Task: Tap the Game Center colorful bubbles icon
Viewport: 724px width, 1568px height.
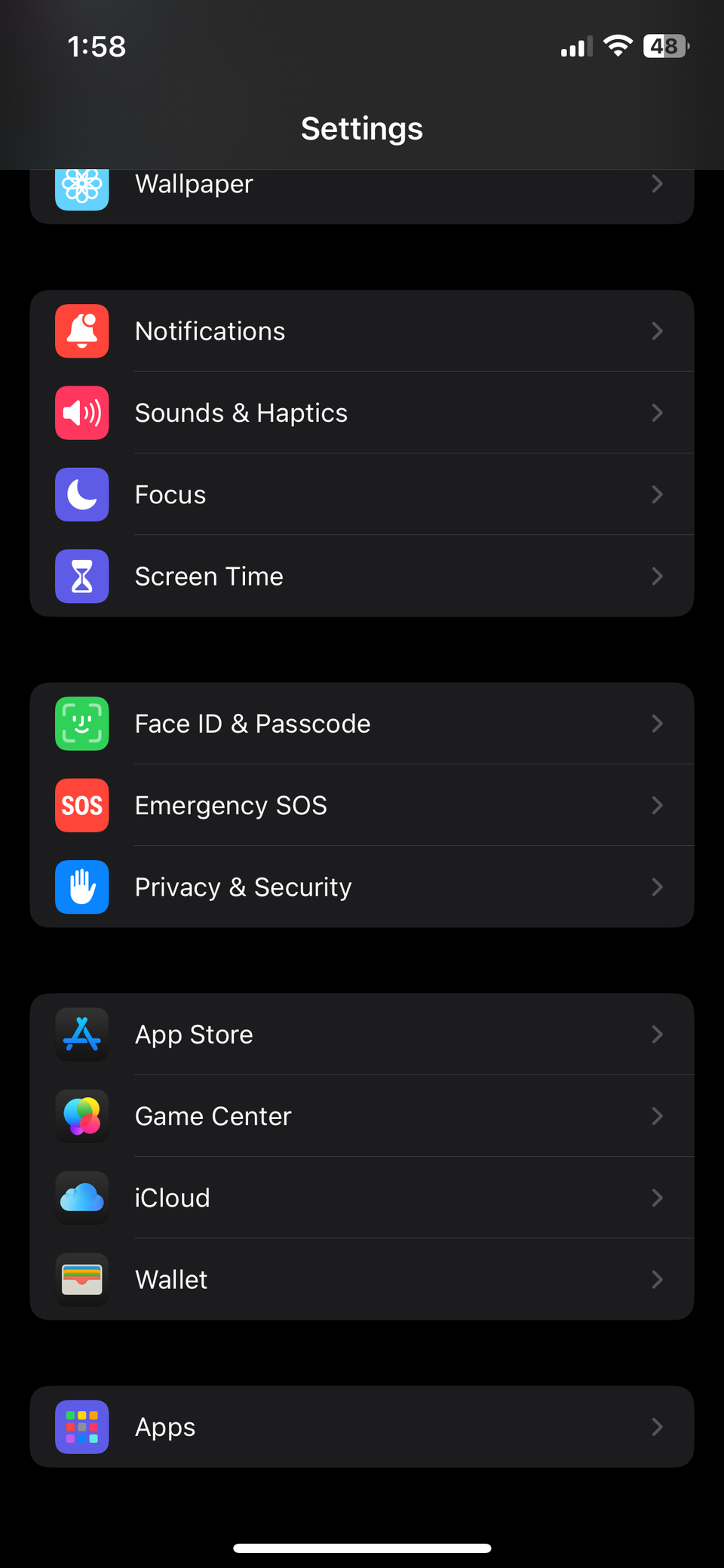Action: pos(81,1117)
